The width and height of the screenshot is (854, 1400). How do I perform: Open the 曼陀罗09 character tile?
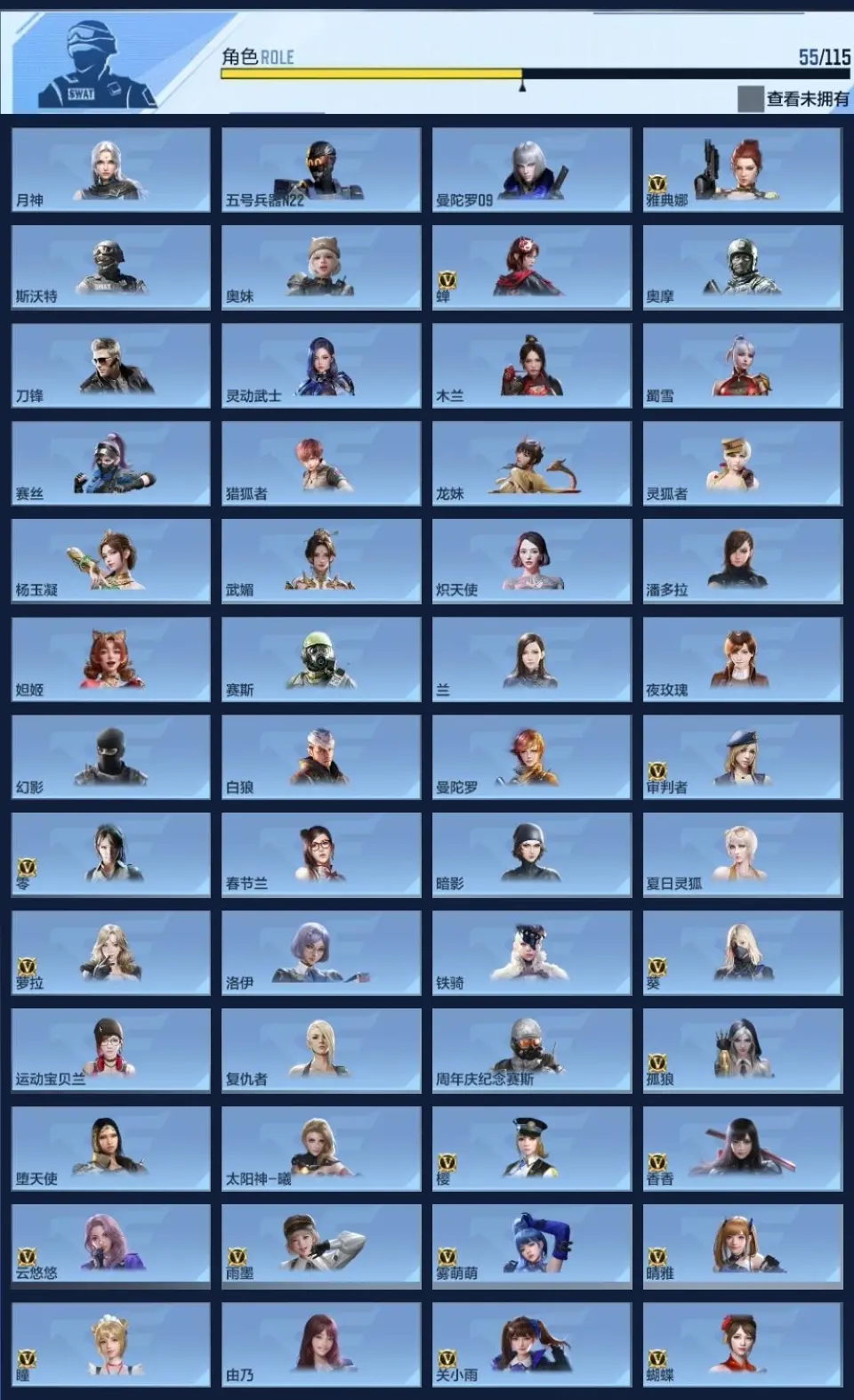tap(532, 170)
